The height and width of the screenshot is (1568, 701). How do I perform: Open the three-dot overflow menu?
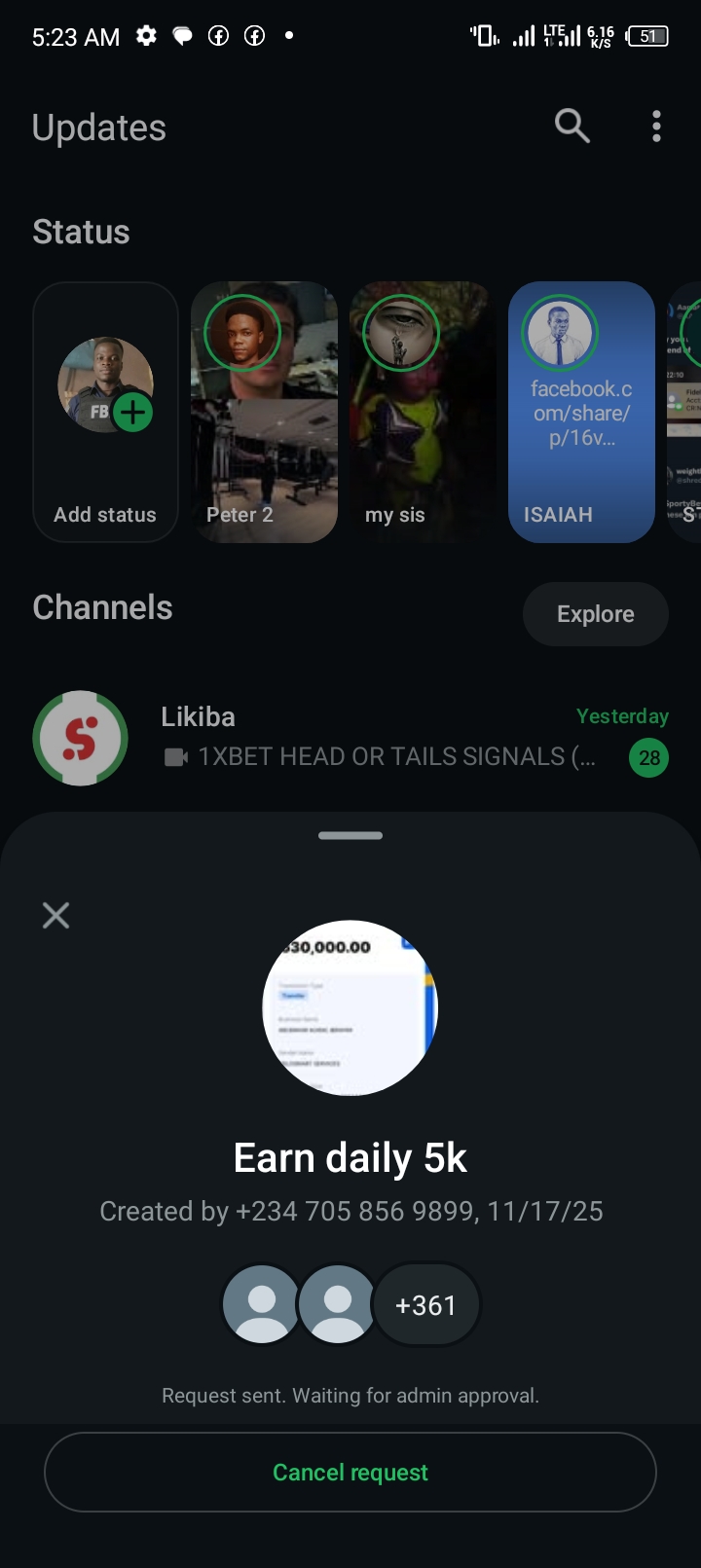pyautogui.click(x=656, y=126)
